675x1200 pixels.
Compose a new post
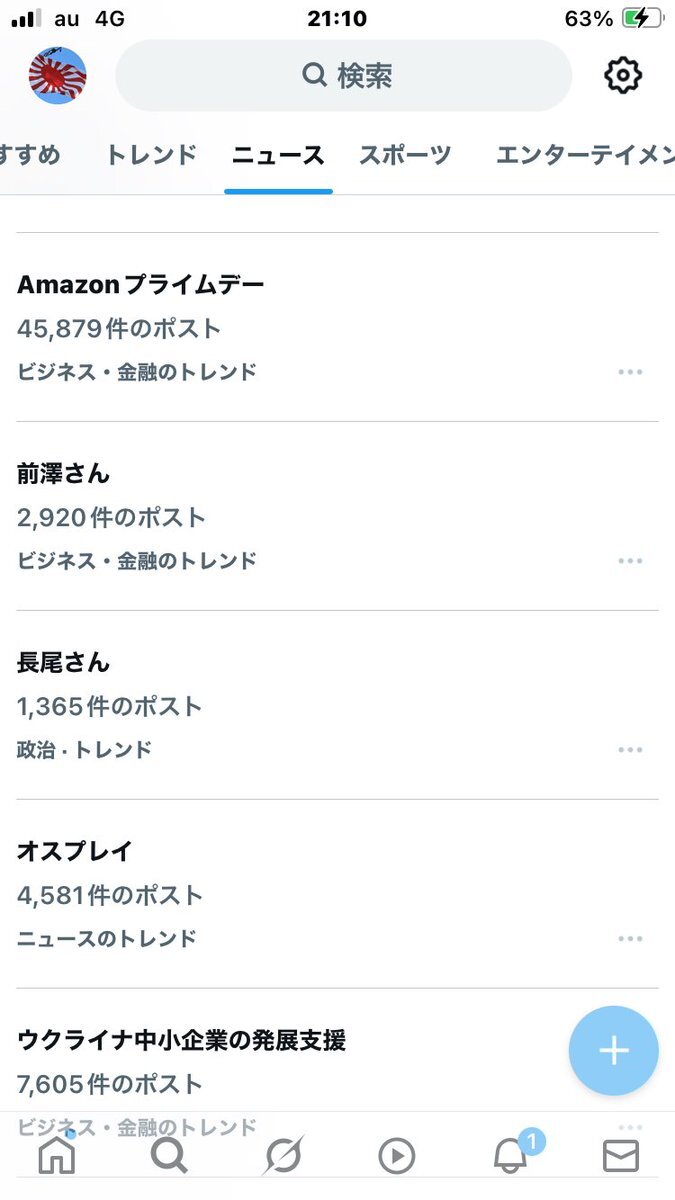(x=613, y=1051)
